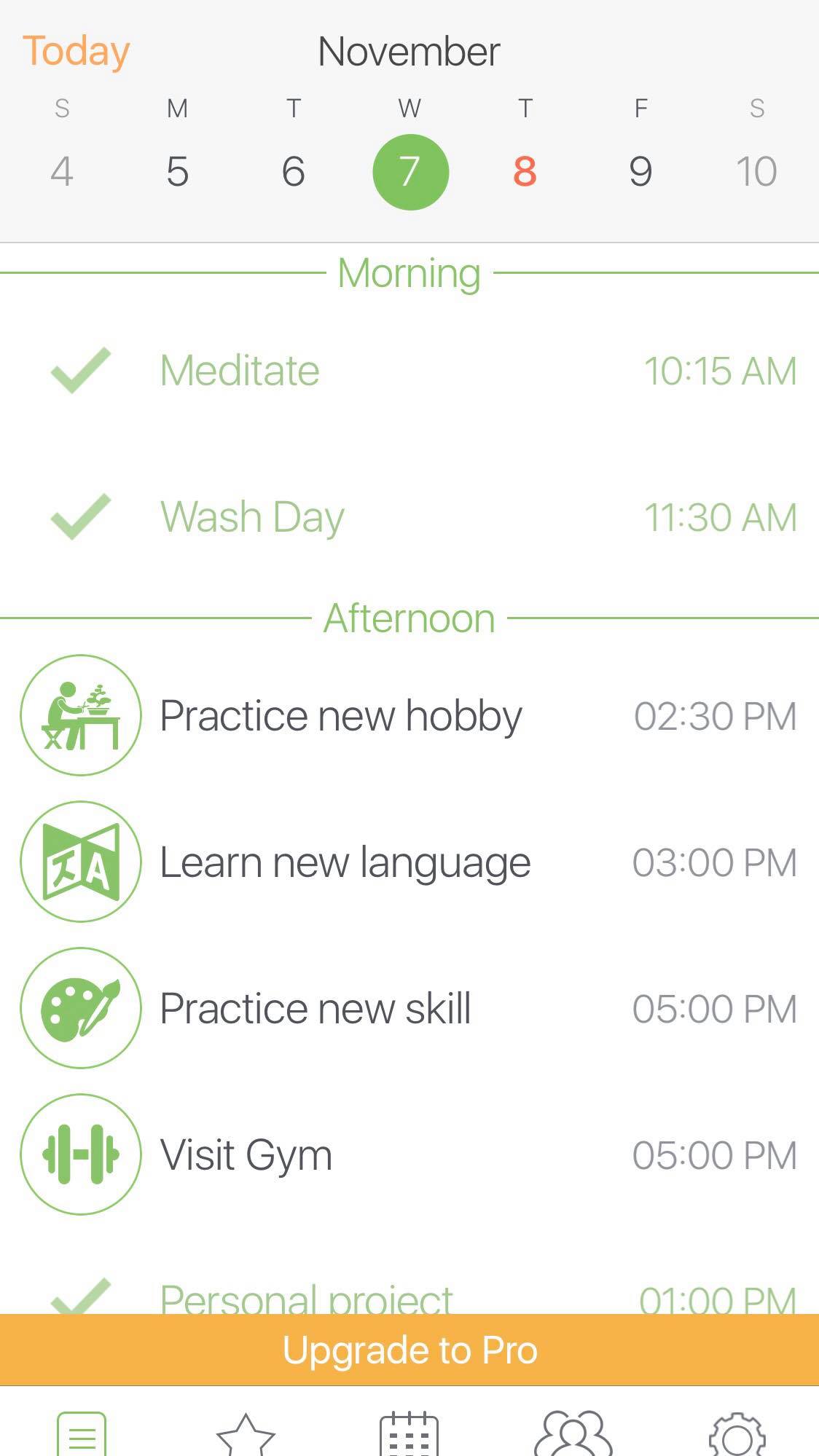Select Monday the 5th

(x=178, y=172)
